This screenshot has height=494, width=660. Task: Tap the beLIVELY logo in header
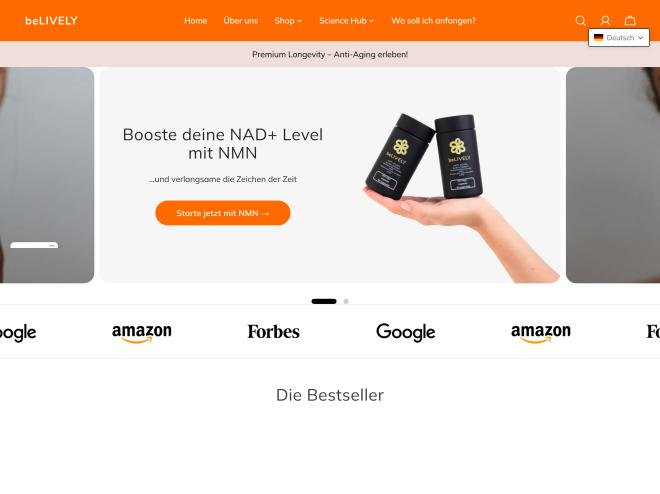point(51,20)
